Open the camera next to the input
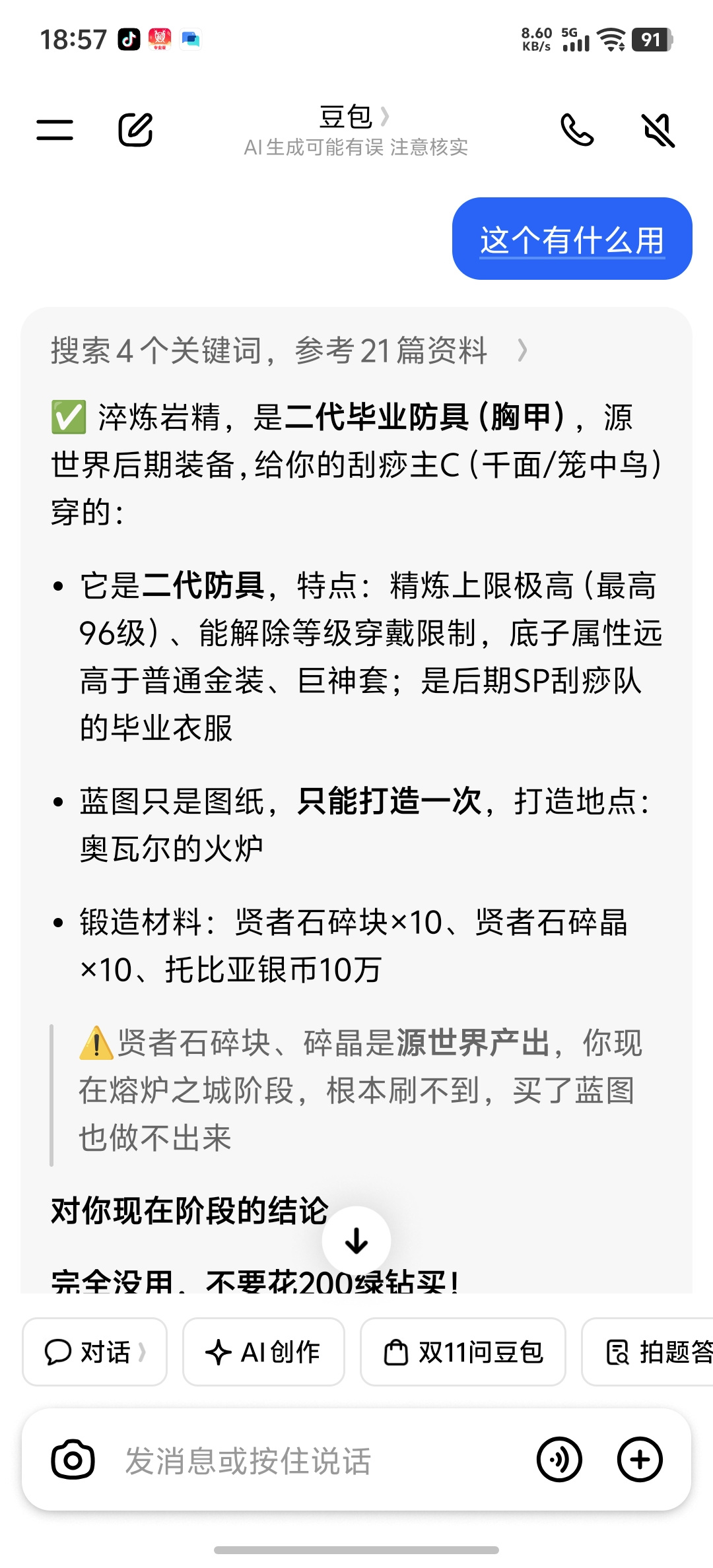This screenshot has width=713, height=1568. pyautogui.click(x=73, y=1460)
